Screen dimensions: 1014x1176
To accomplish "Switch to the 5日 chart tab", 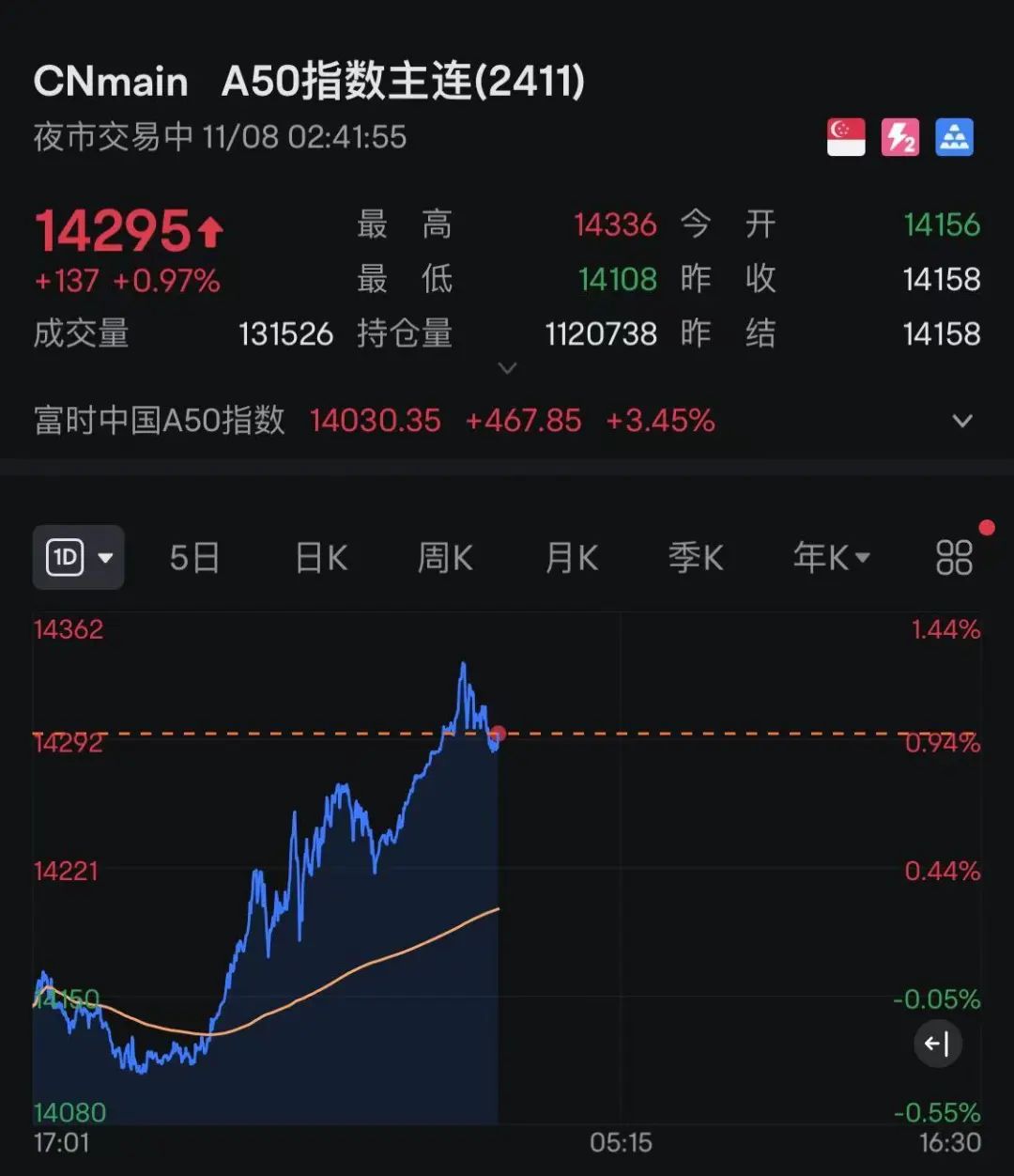I will (194, 558).
